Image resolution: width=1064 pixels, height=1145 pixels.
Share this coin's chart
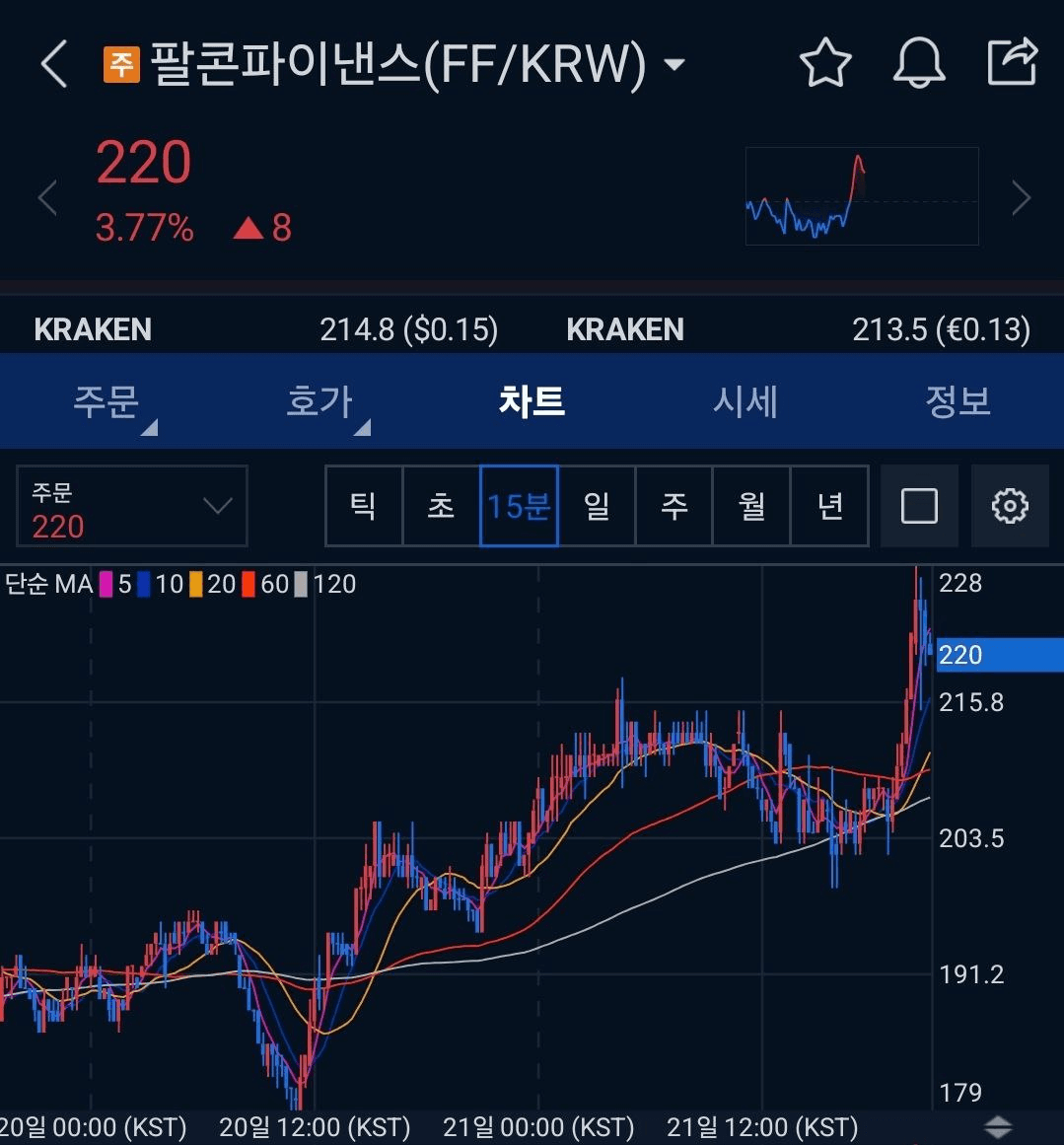1012,62
